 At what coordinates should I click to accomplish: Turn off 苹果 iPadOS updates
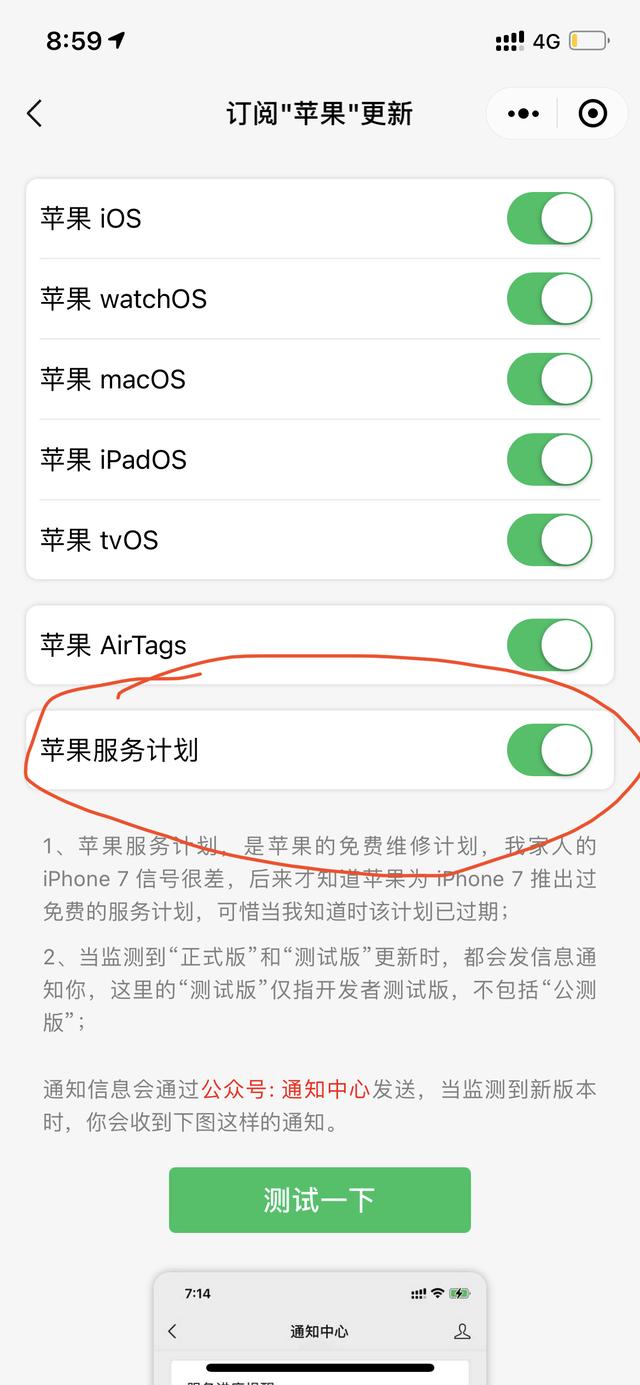549,460
